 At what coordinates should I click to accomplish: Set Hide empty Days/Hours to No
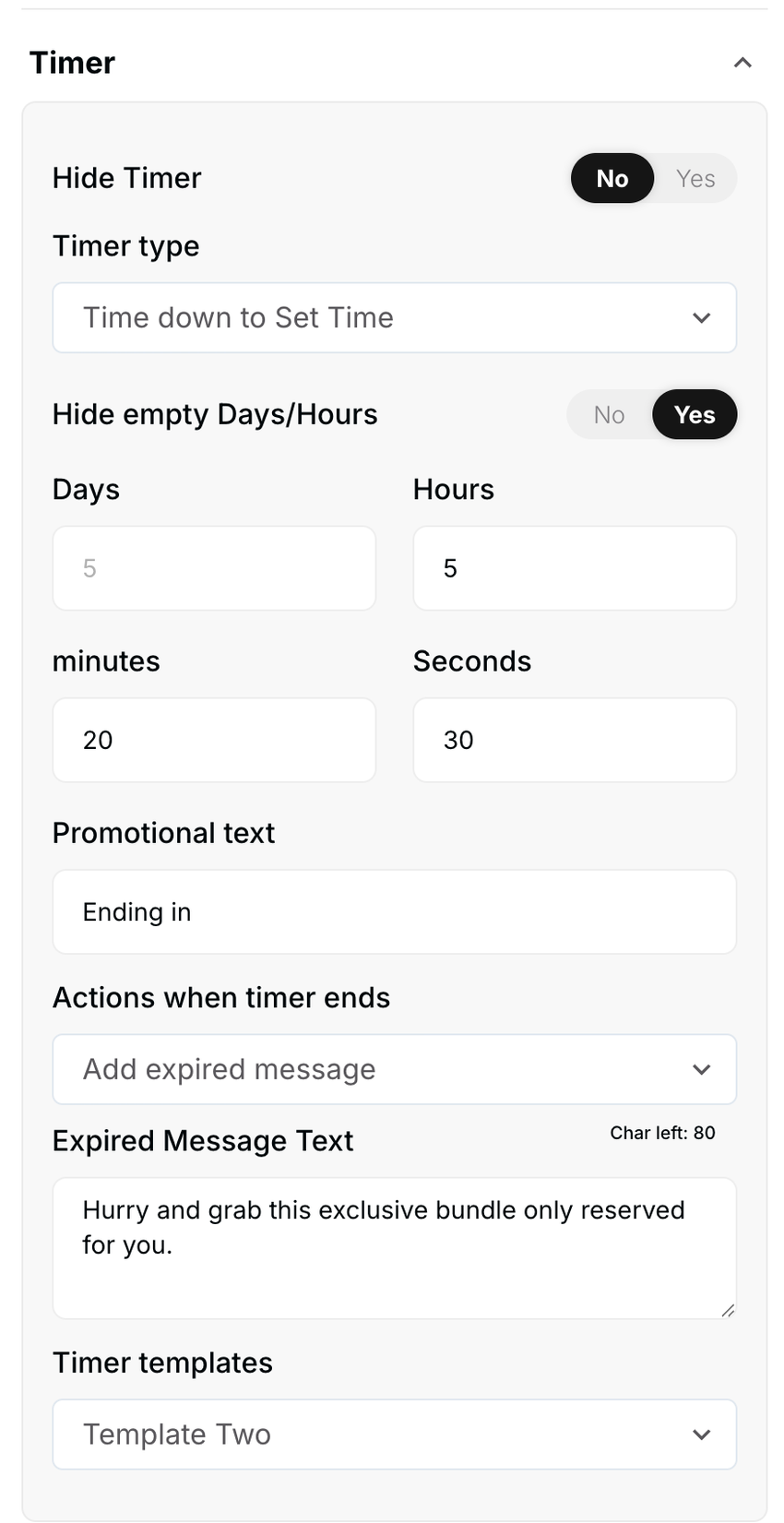[x=609, y=415]
